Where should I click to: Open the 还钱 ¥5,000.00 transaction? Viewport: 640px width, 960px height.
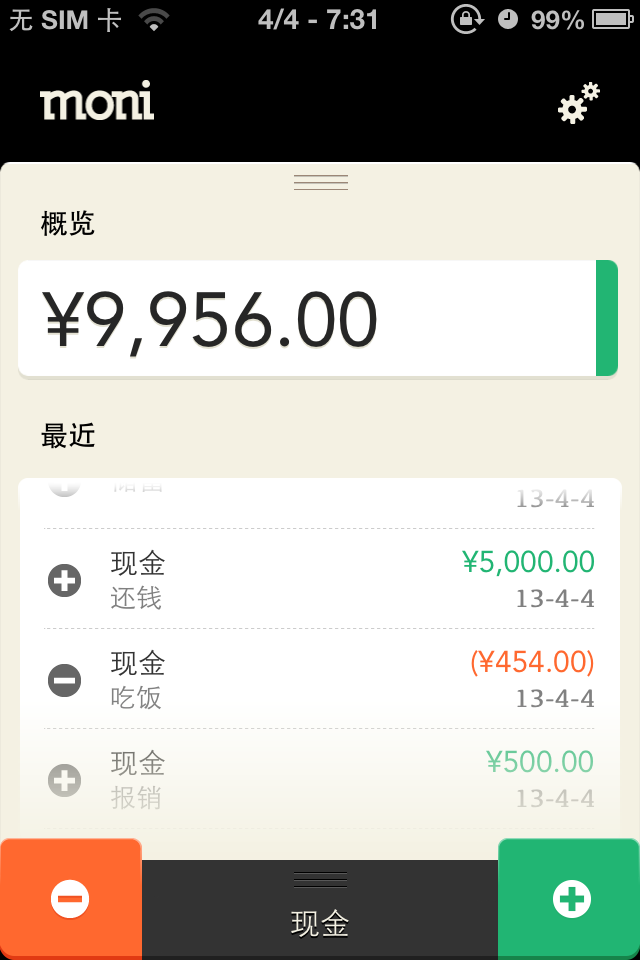tap(320, 580)
